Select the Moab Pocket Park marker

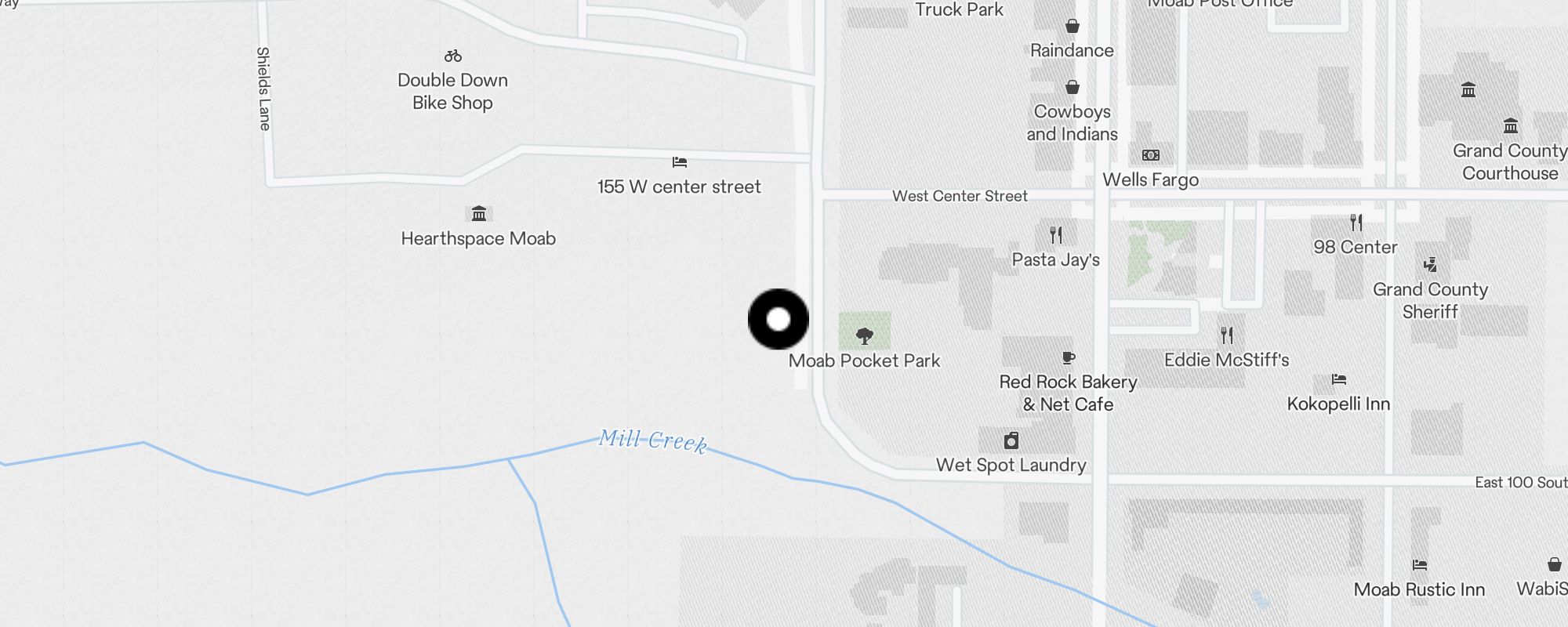tap(865, 337)
